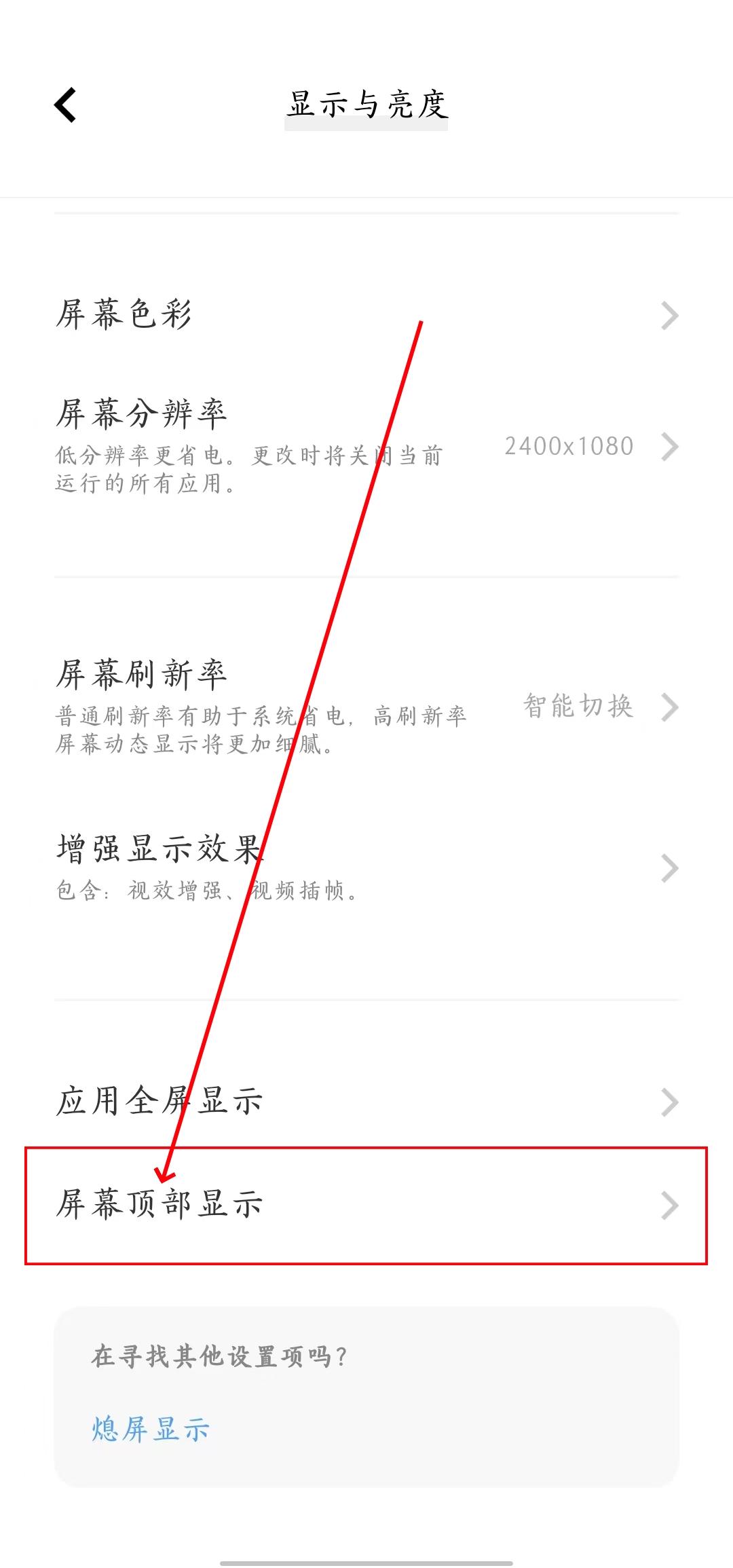Image resolution: width=733 pixels, height=1568 pixels.
Task: Go back from 显示与亮度 page
Action: click(x=66, y=106)
